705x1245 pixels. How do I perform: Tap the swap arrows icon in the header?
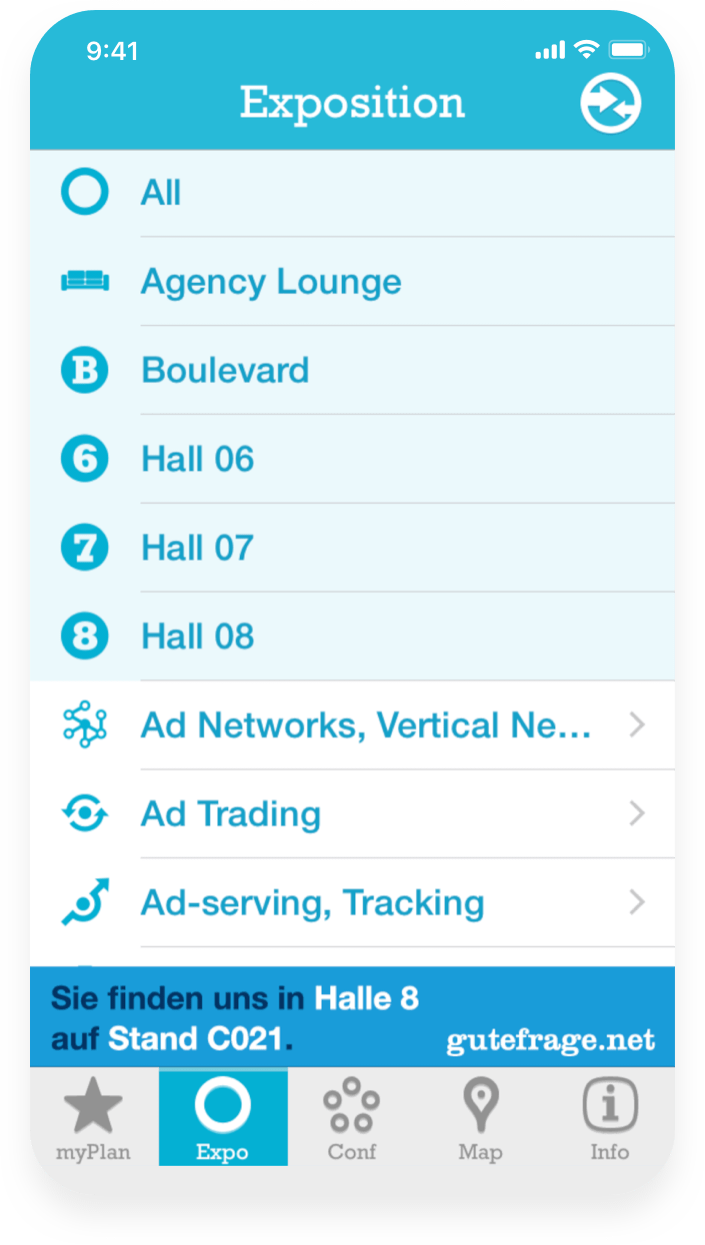pos(610,104)
